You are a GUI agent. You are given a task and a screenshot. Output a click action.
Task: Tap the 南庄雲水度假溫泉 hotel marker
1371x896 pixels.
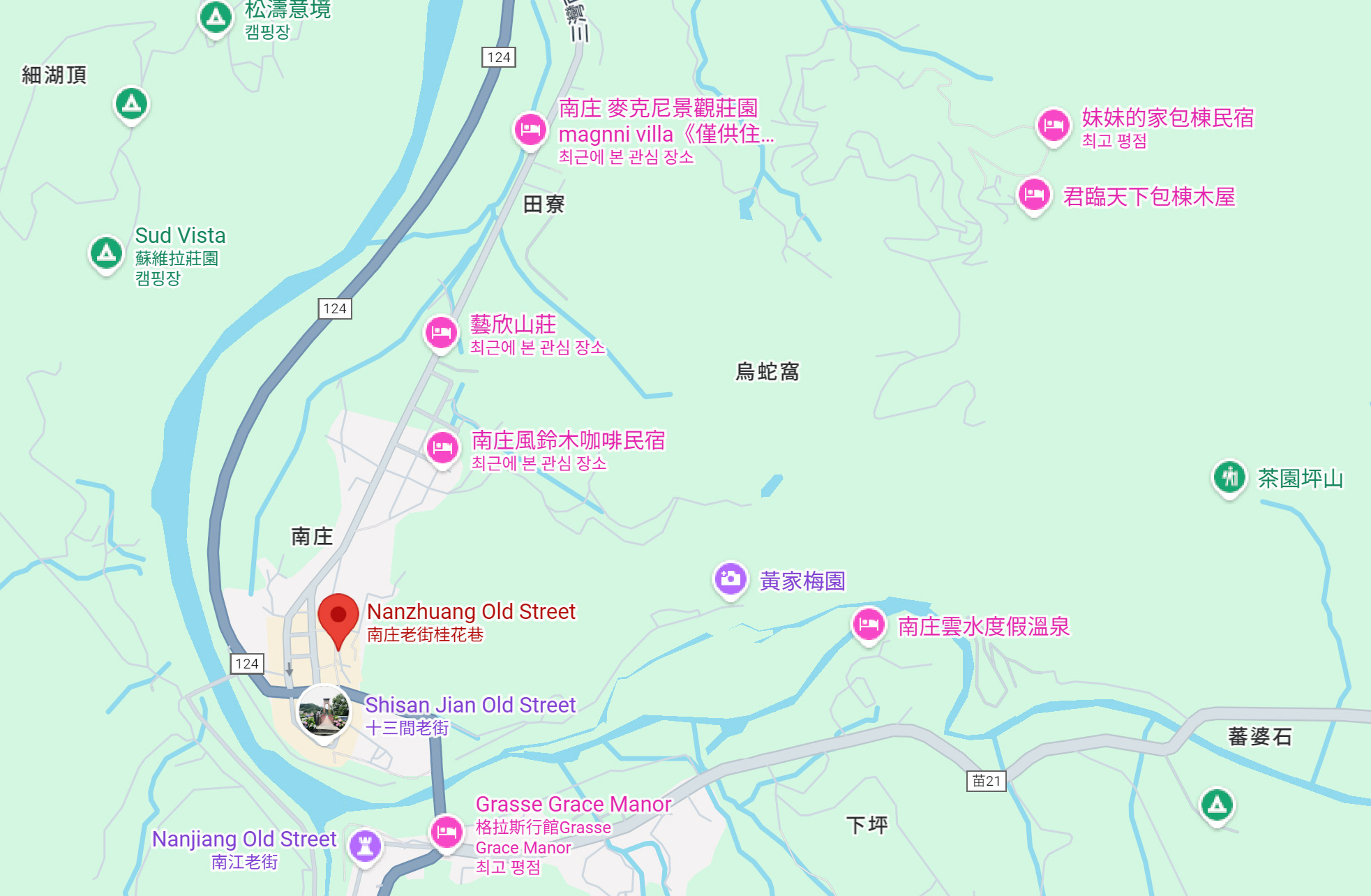[869, 625]
